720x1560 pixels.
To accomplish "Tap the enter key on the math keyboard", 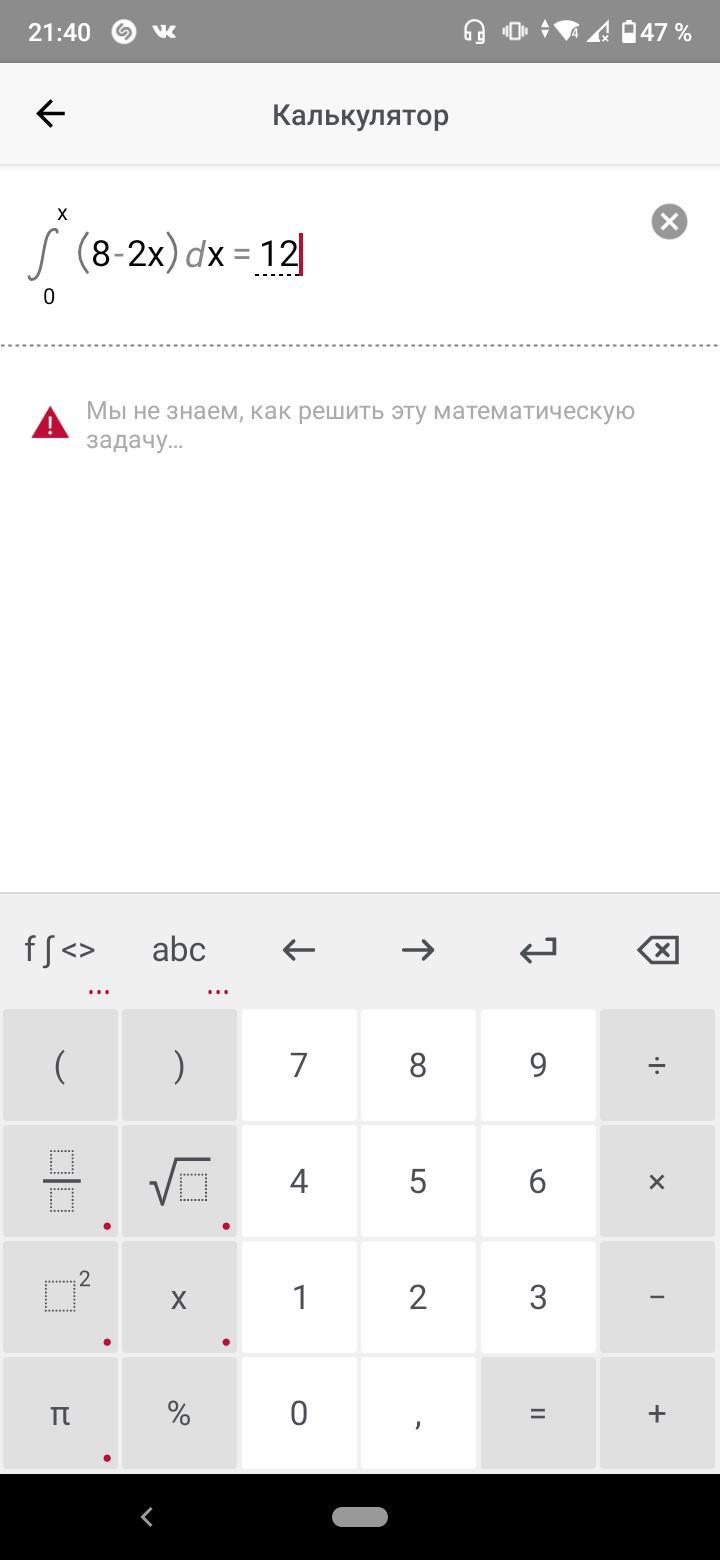I will tap(538, 950).
